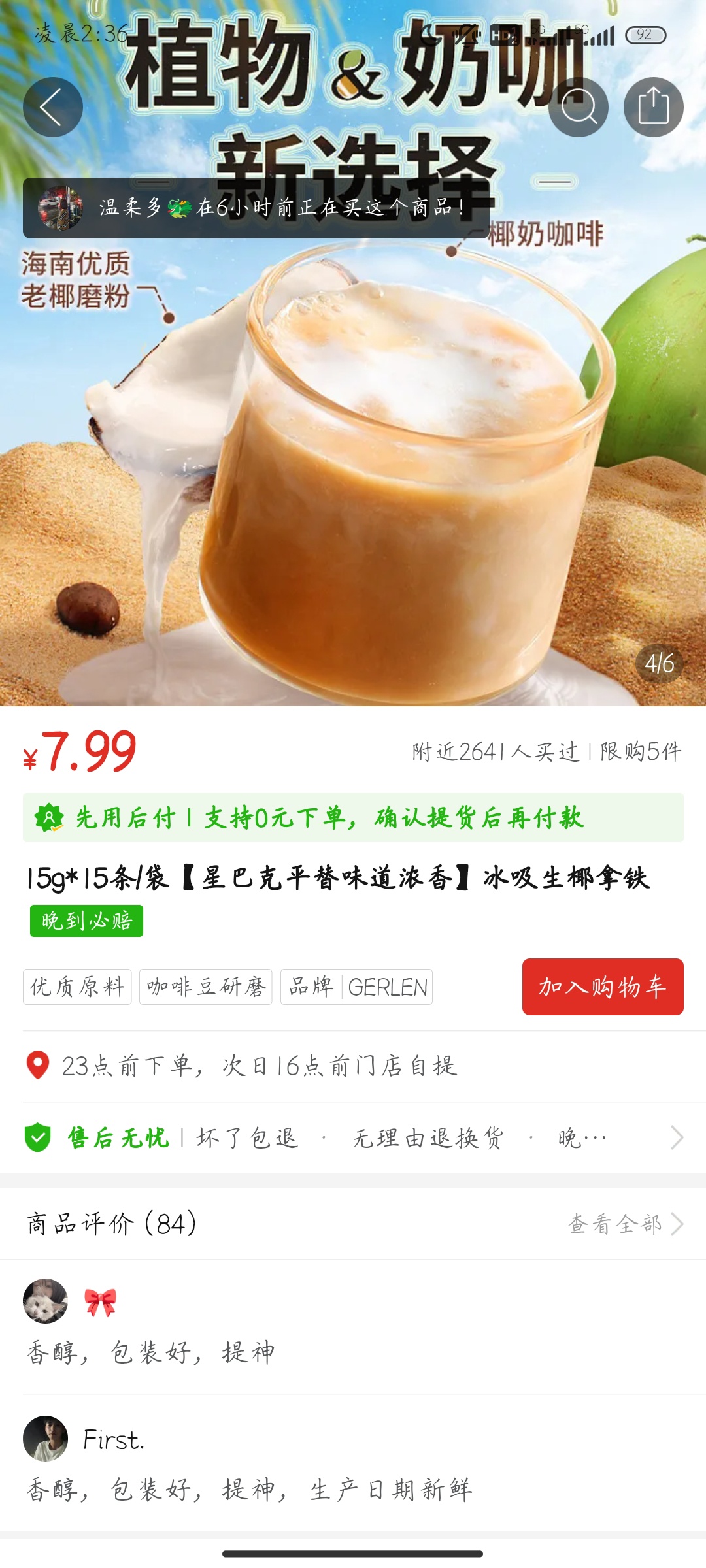Screen dimensions: 706x1568
Task: Go back using the top-left arrow
Action: click(x=52, y=107)
